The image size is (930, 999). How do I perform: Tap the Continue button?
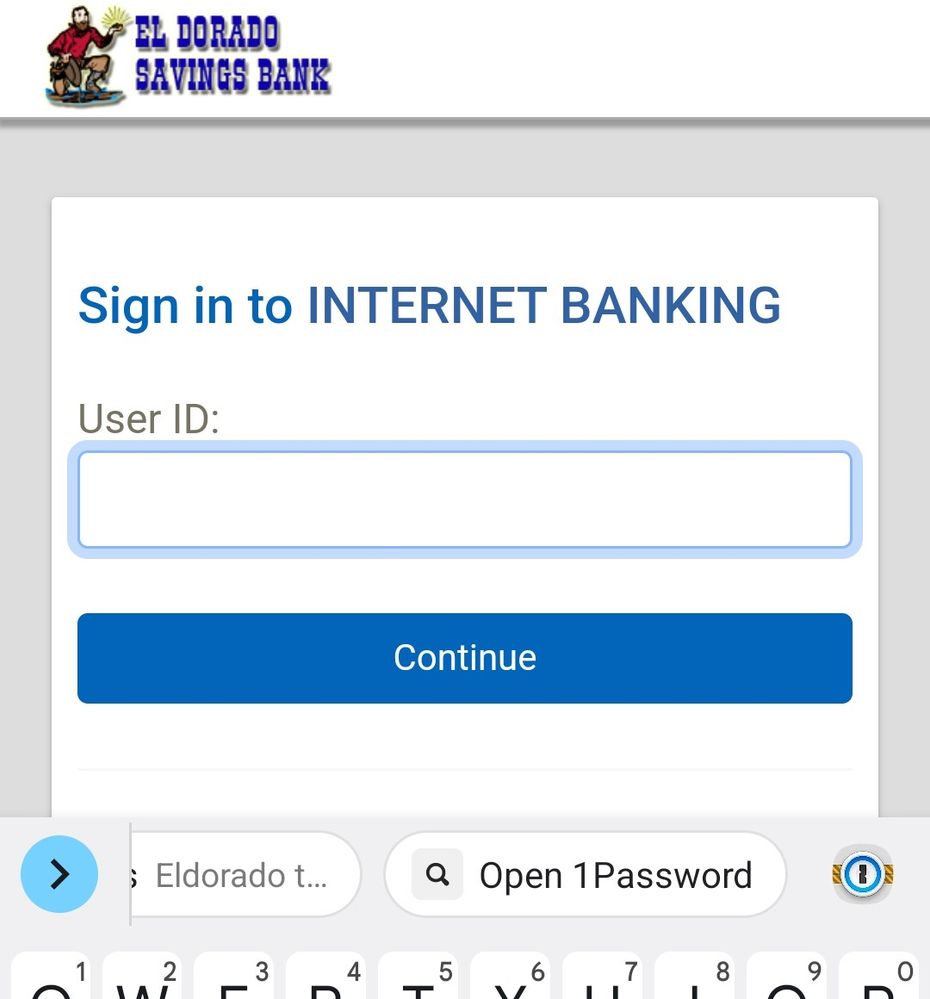pyautogui.click(x=464, y=657)
